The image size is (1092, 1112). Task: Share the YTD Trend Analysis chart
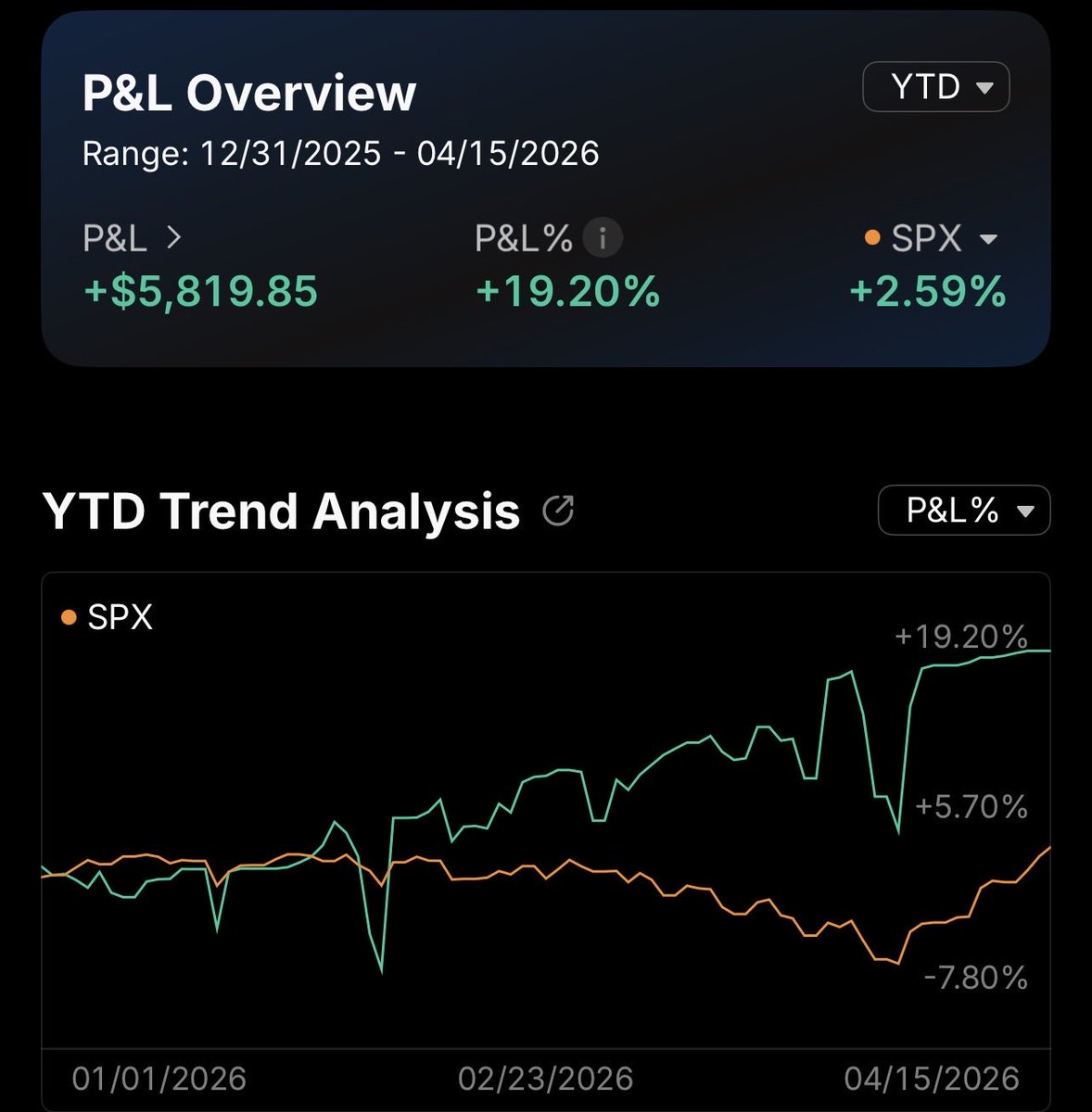click(558, 511)
